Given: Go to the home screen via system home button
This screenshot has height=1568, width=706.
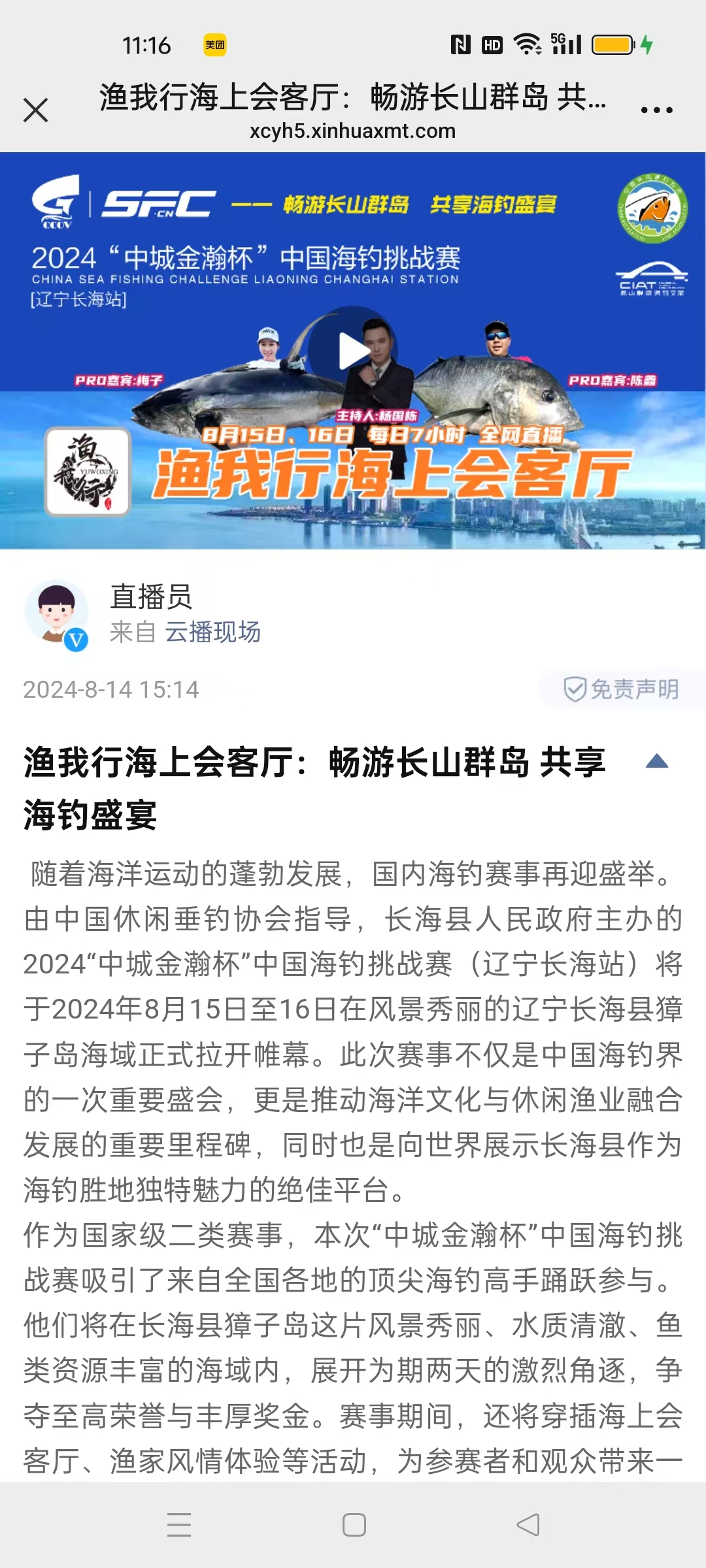Looking at the screenshot, I should [354, 1525].
